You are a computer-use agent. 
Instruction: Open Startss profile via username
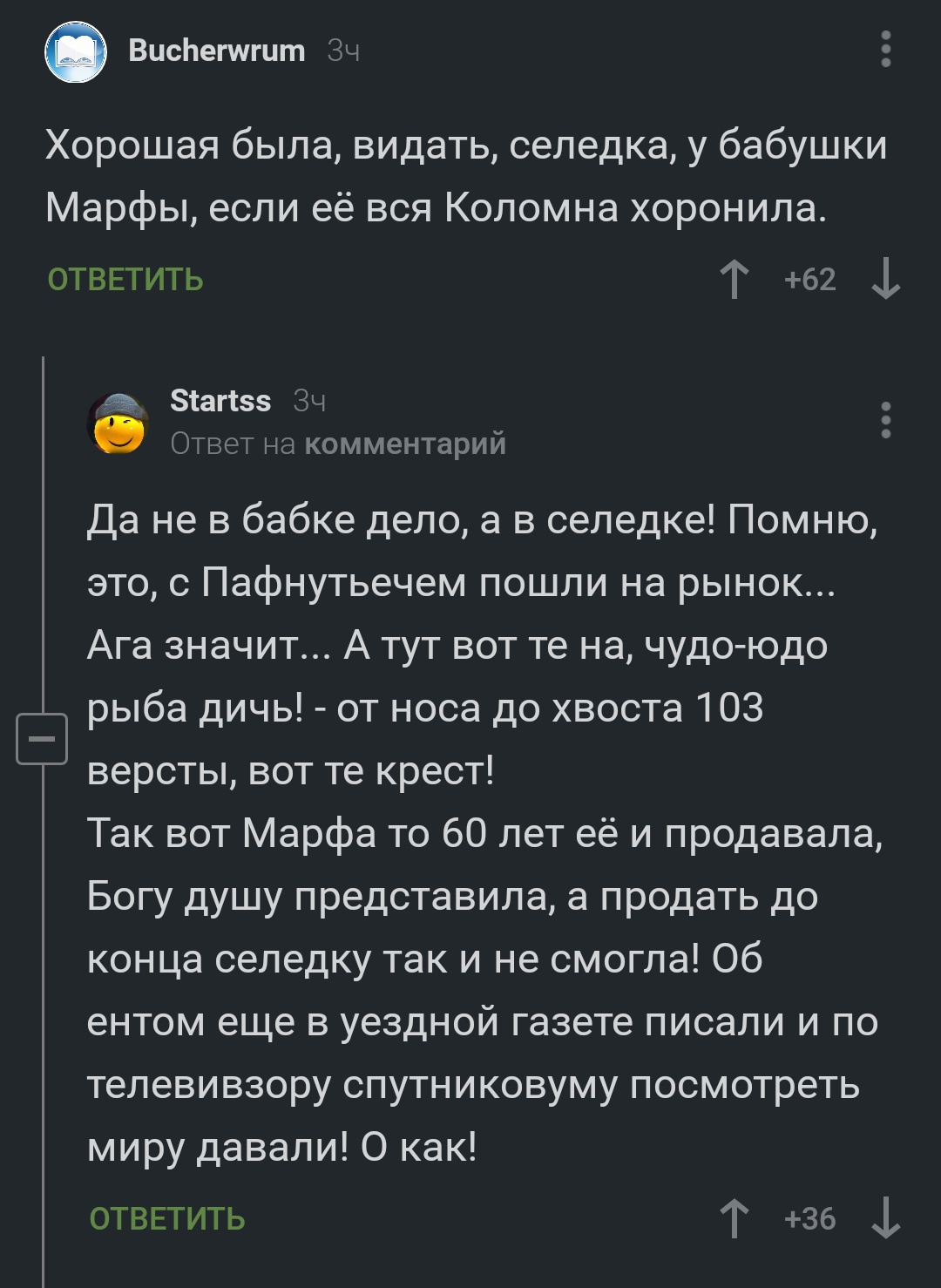coord(220,401)
